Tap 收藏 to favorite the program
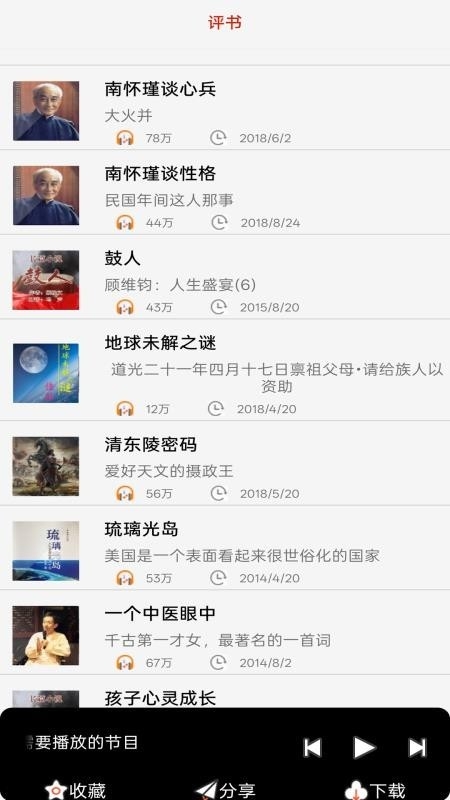This screenshot has height=800, width=450. click(x=76, y=790)
